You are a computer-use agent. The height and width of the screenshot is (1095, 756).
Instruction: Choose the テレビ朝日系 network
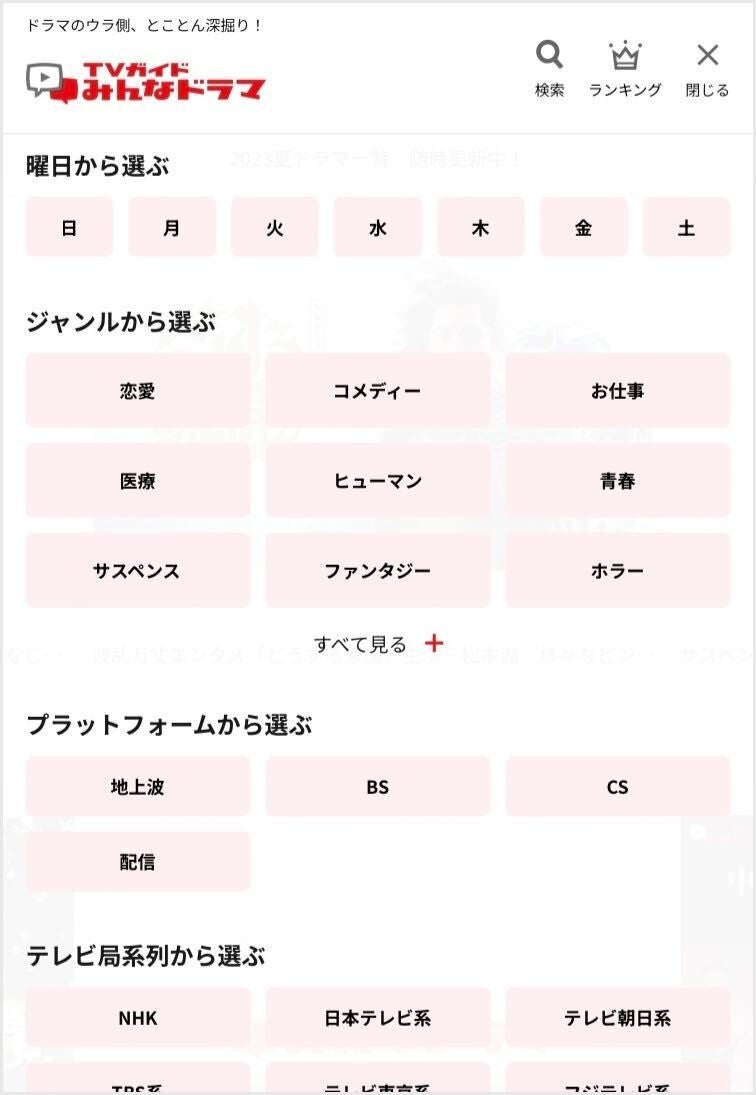pyautogui.click(x=617, y=1018)
